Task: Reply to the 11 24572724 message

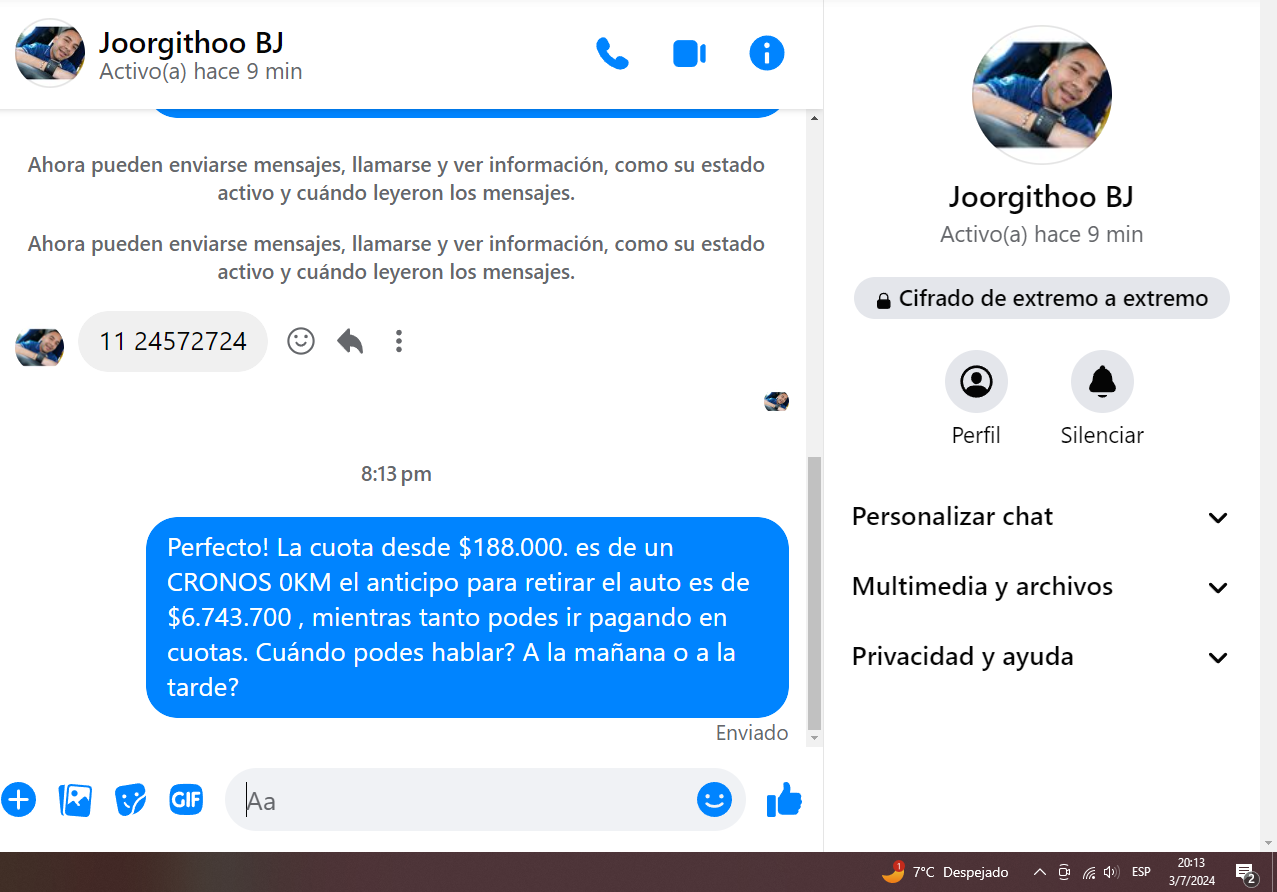Action: click(x=350, y=342)
